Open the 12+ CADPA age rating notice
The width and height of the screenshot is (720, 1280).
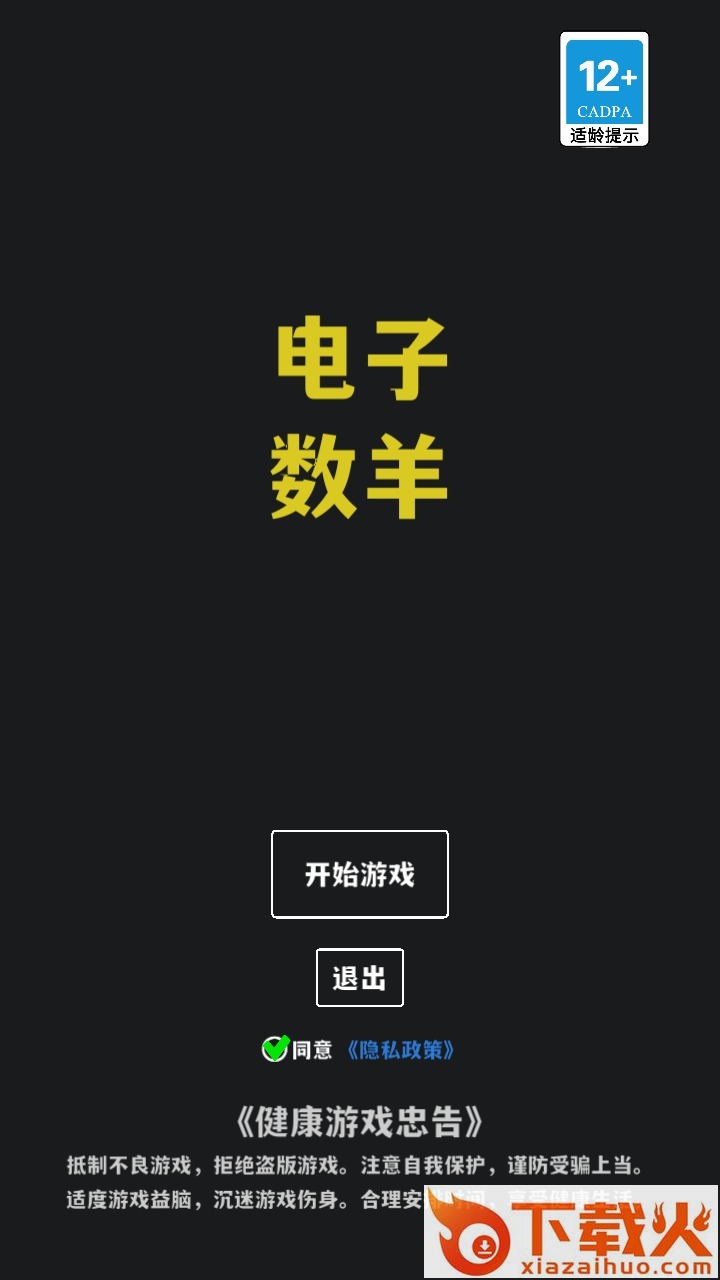pyautogui.click(x=604, y=89)
